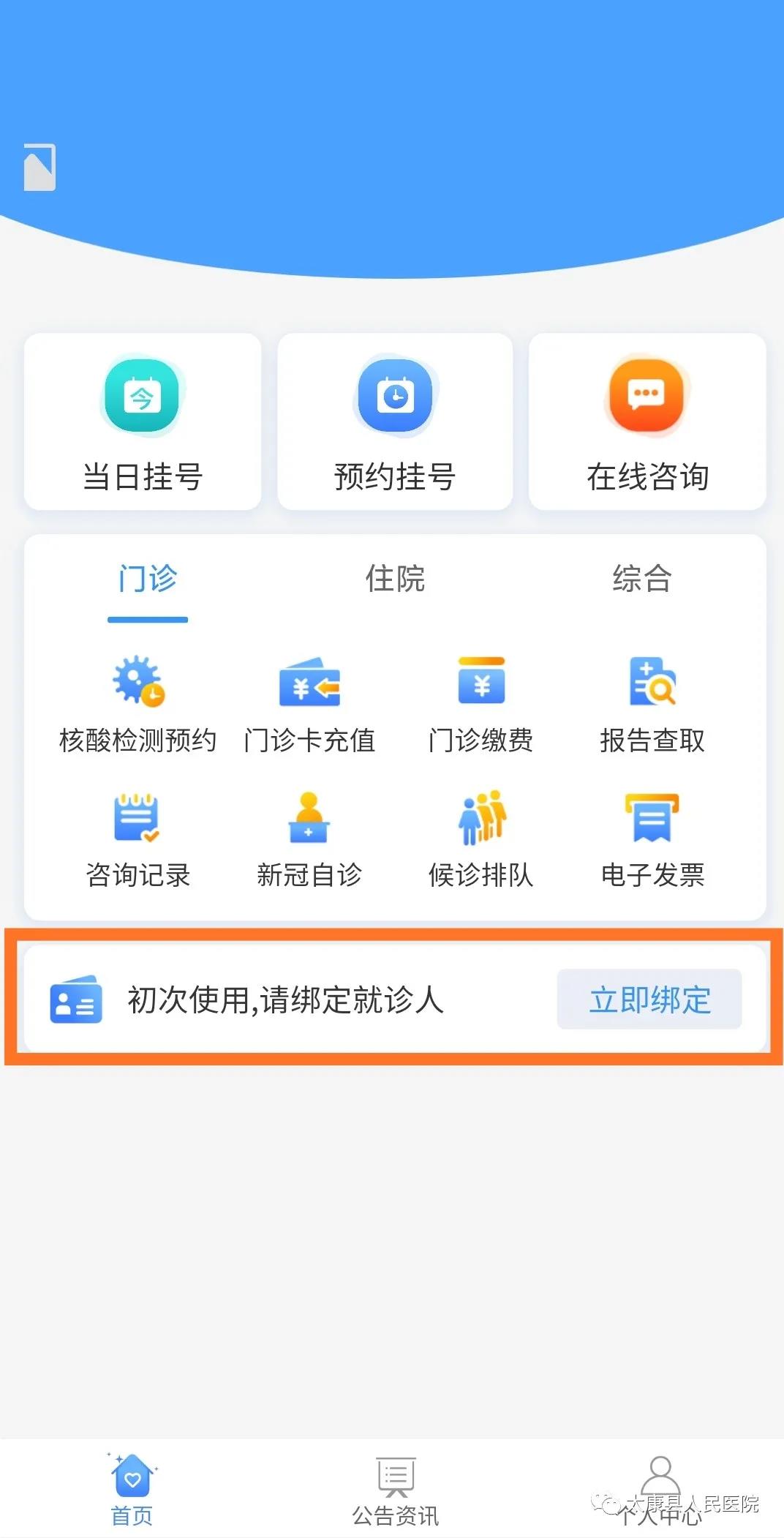Go to the 首页 home tab
Image resolution: width=784 pixels, height=1538 pixels.
132,1490
